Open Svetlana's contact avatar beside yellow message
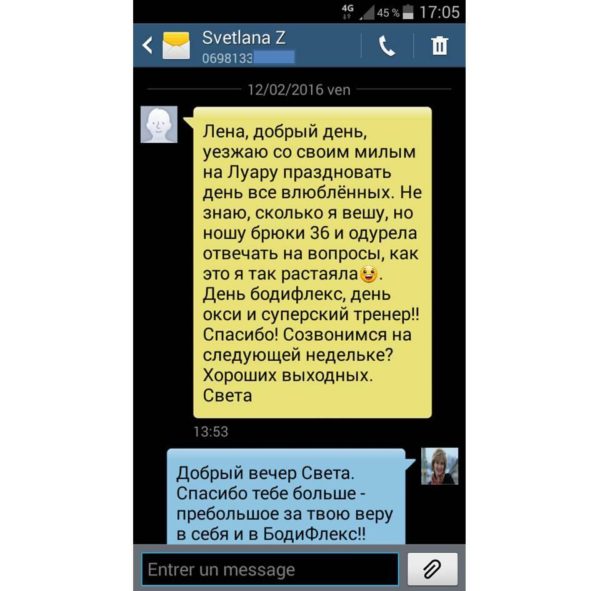Screen dimensions: 600x591 click(x=159, y=125)
